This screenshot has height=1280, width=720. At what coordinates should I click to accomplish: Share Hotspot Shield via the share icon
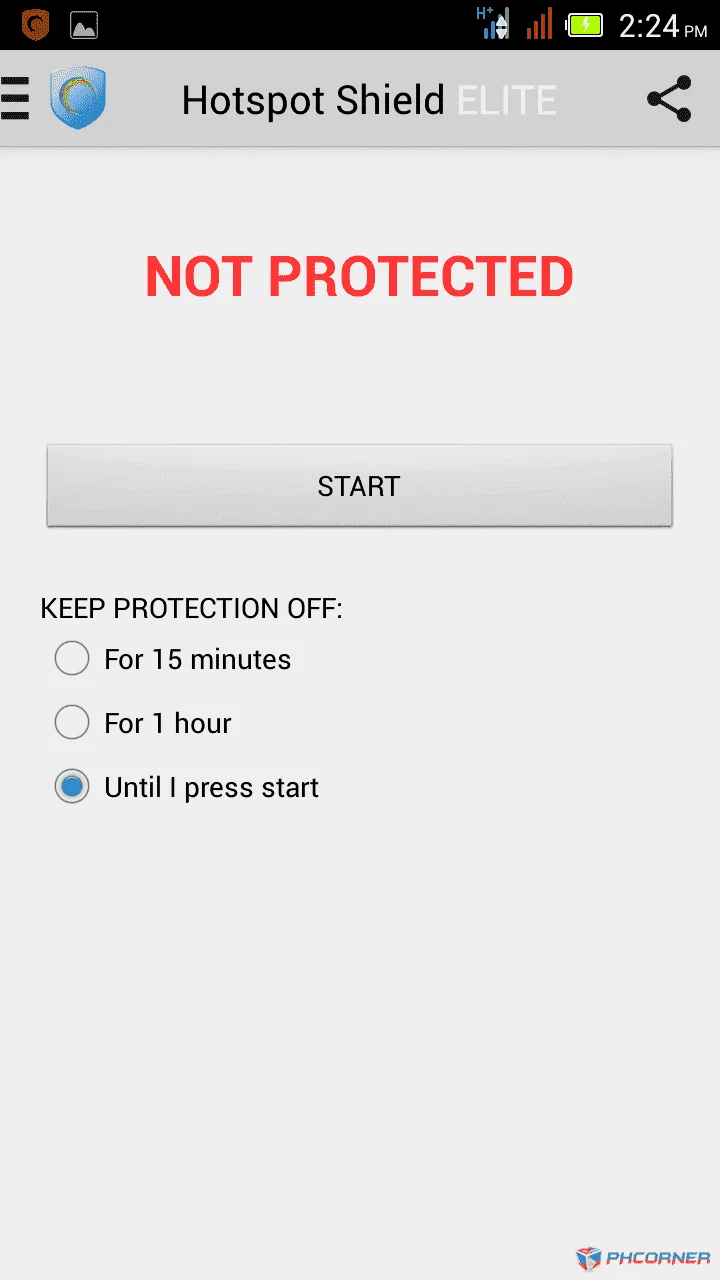click(x=669, y=99)
